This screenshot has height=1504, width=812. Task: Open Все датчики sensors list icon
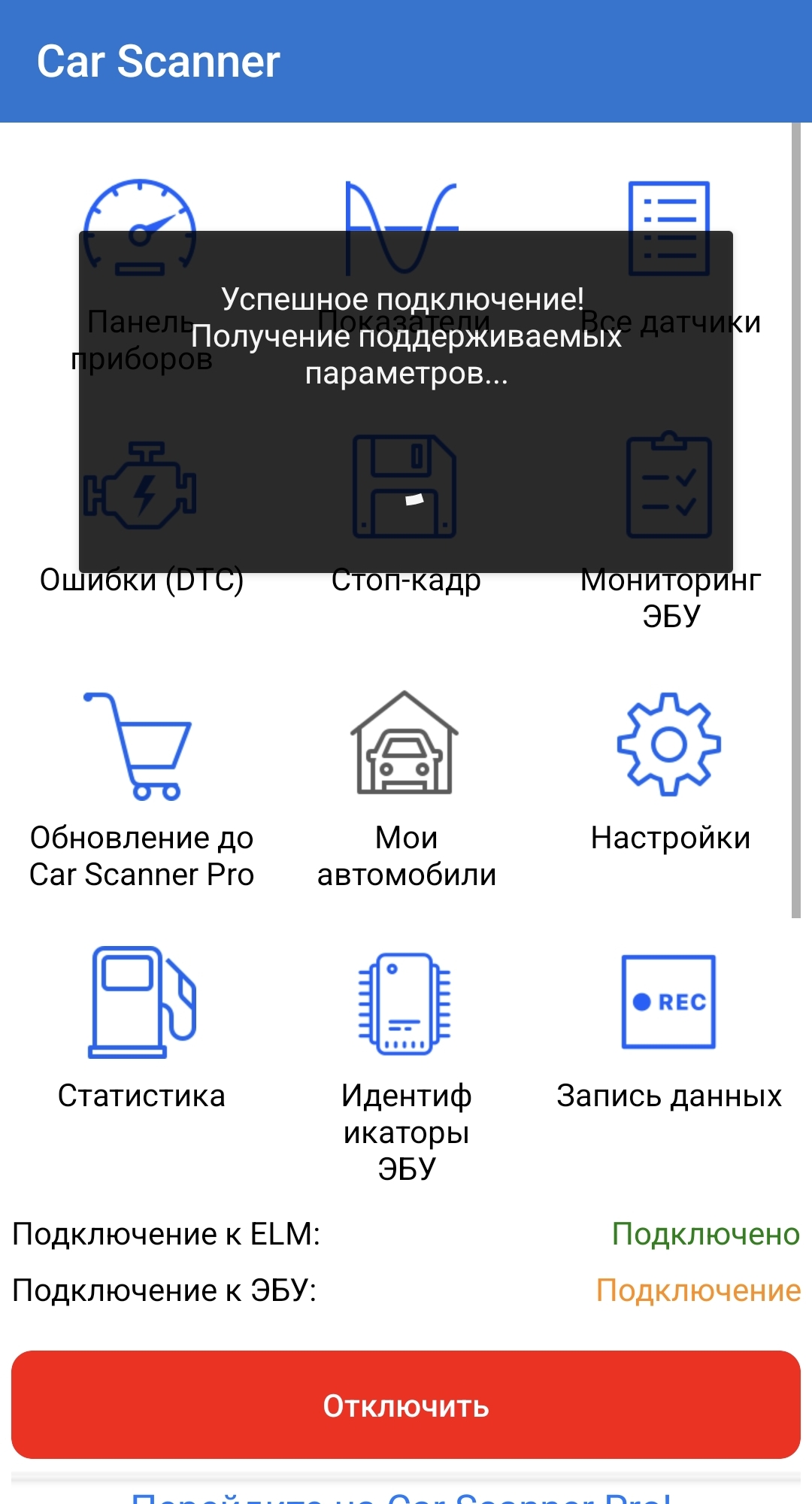(x=669, y=226)
